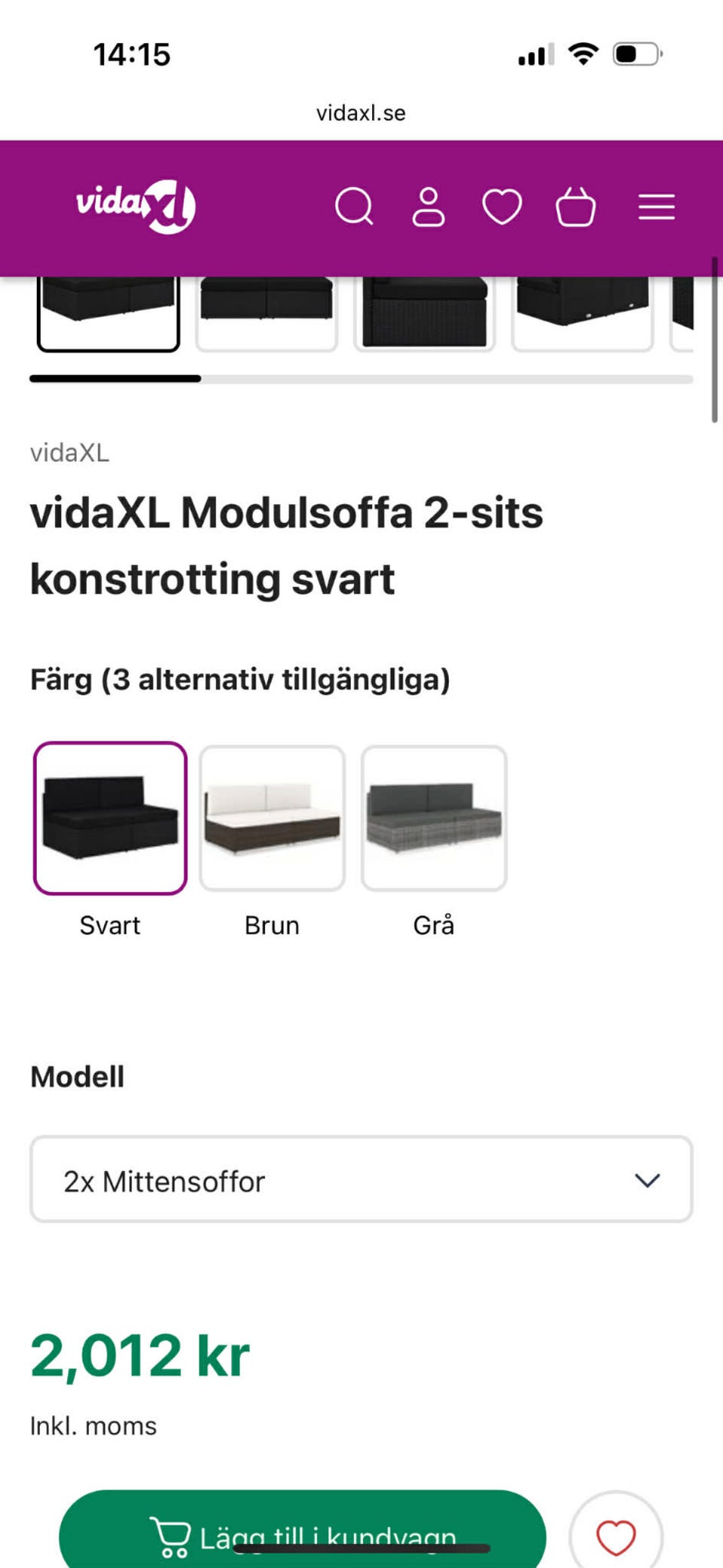Add product to favorites with heart button
Screen dimensions: 723x1568
coord(616,1533)
